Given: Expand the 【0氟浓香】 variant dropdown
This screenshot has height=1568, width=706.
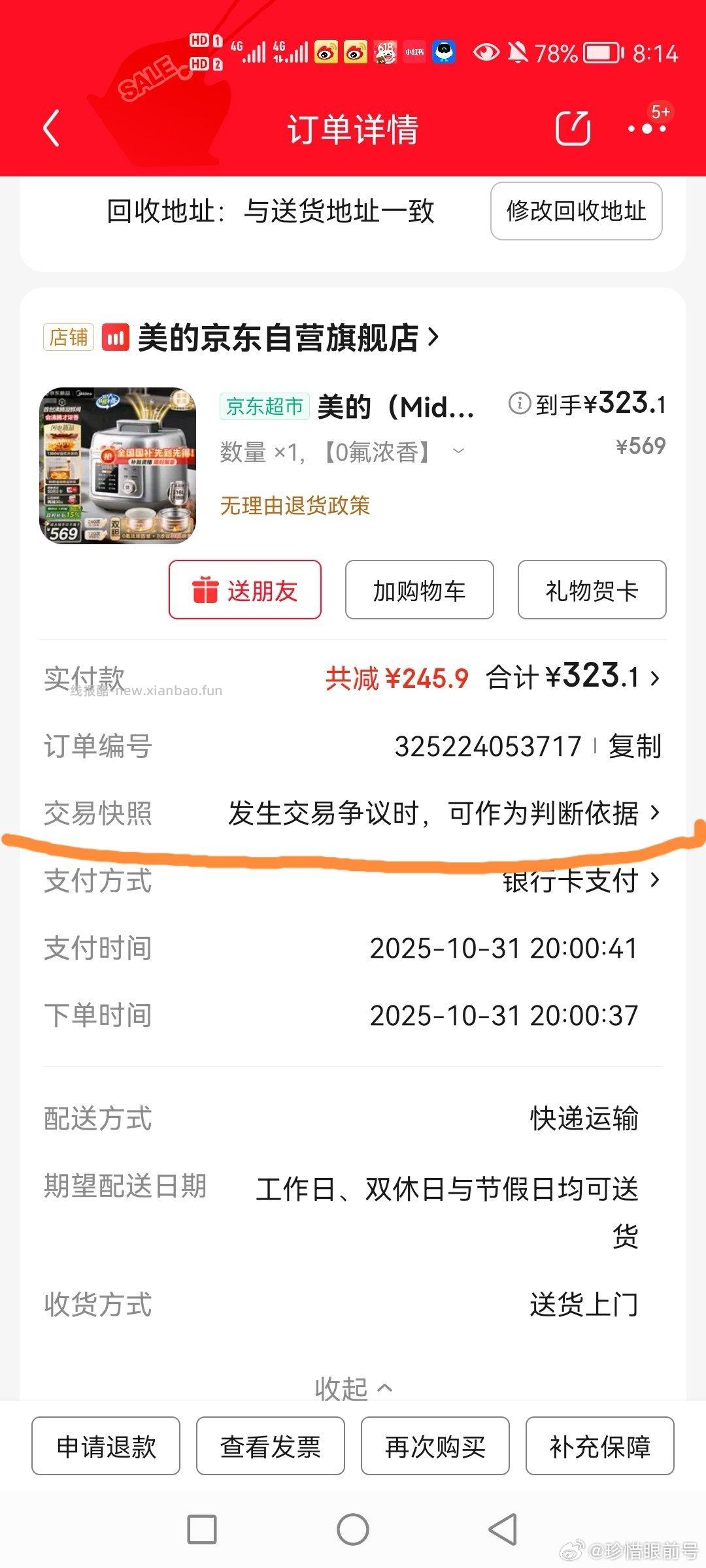Looking at the screenshot, I should pyautogui.click(x=458, y=451).
